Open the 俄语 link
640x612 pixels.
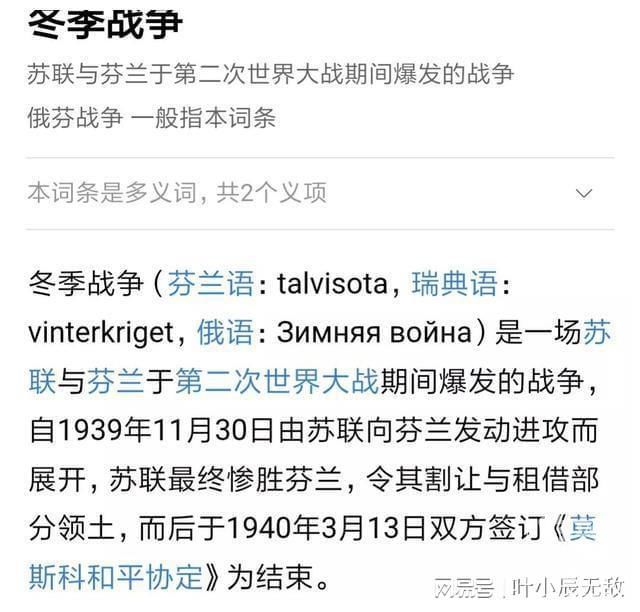coord(224,332)
